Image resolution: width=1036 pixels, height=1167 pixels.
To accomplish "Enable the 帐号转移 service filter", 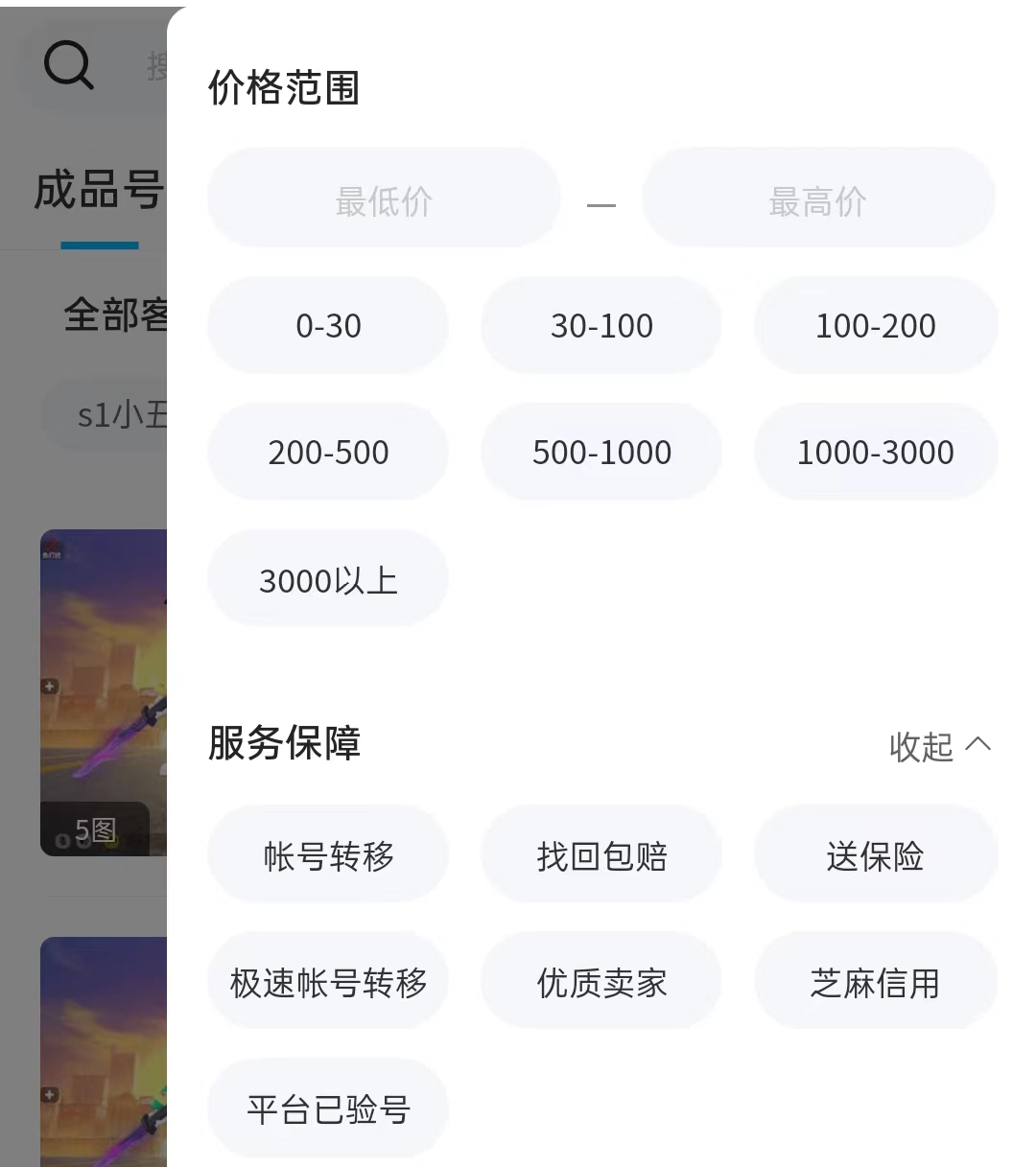I will click(328, 856).
